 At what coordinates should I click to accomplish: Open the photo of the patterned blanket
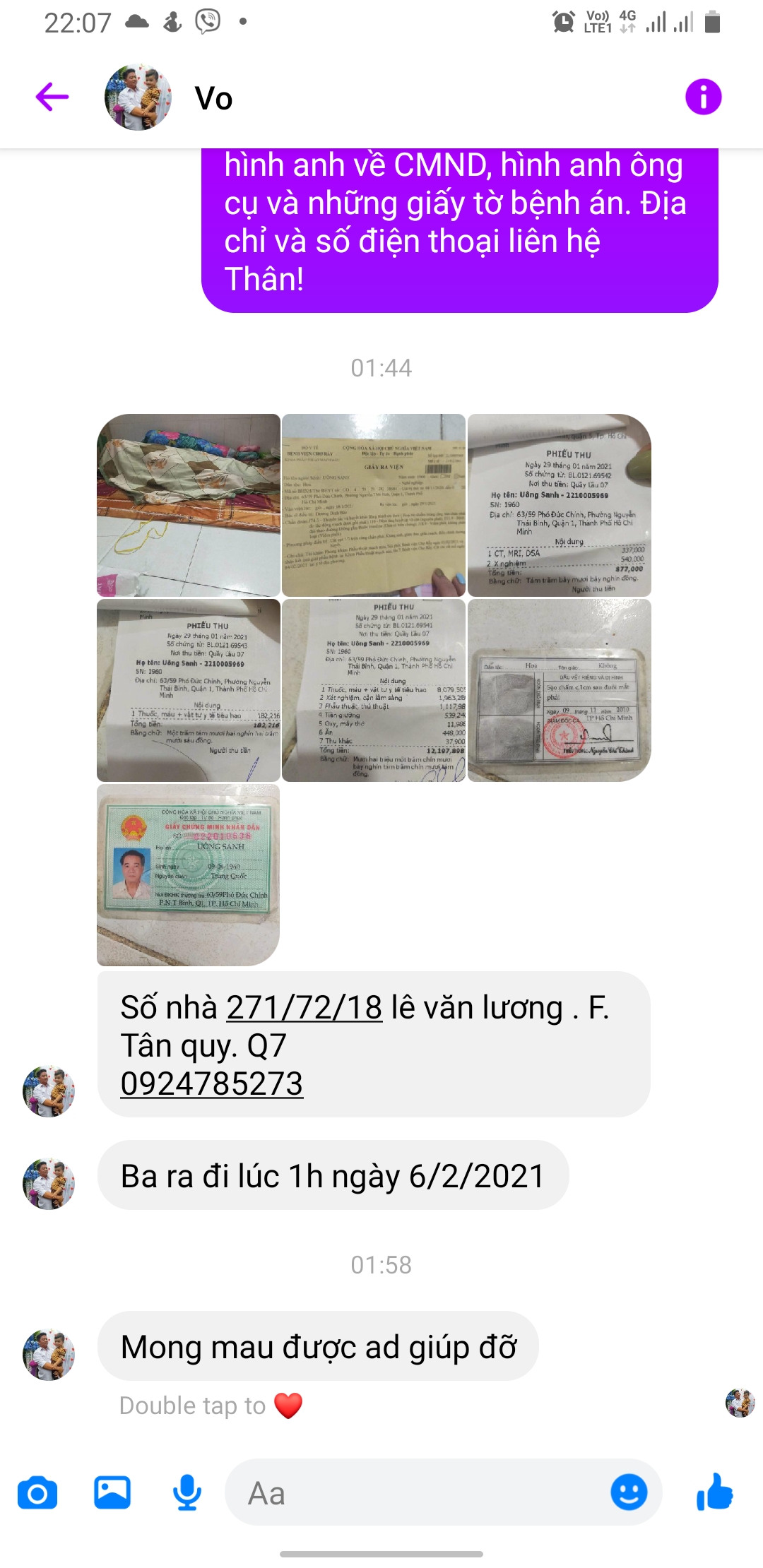pos(188,505)
